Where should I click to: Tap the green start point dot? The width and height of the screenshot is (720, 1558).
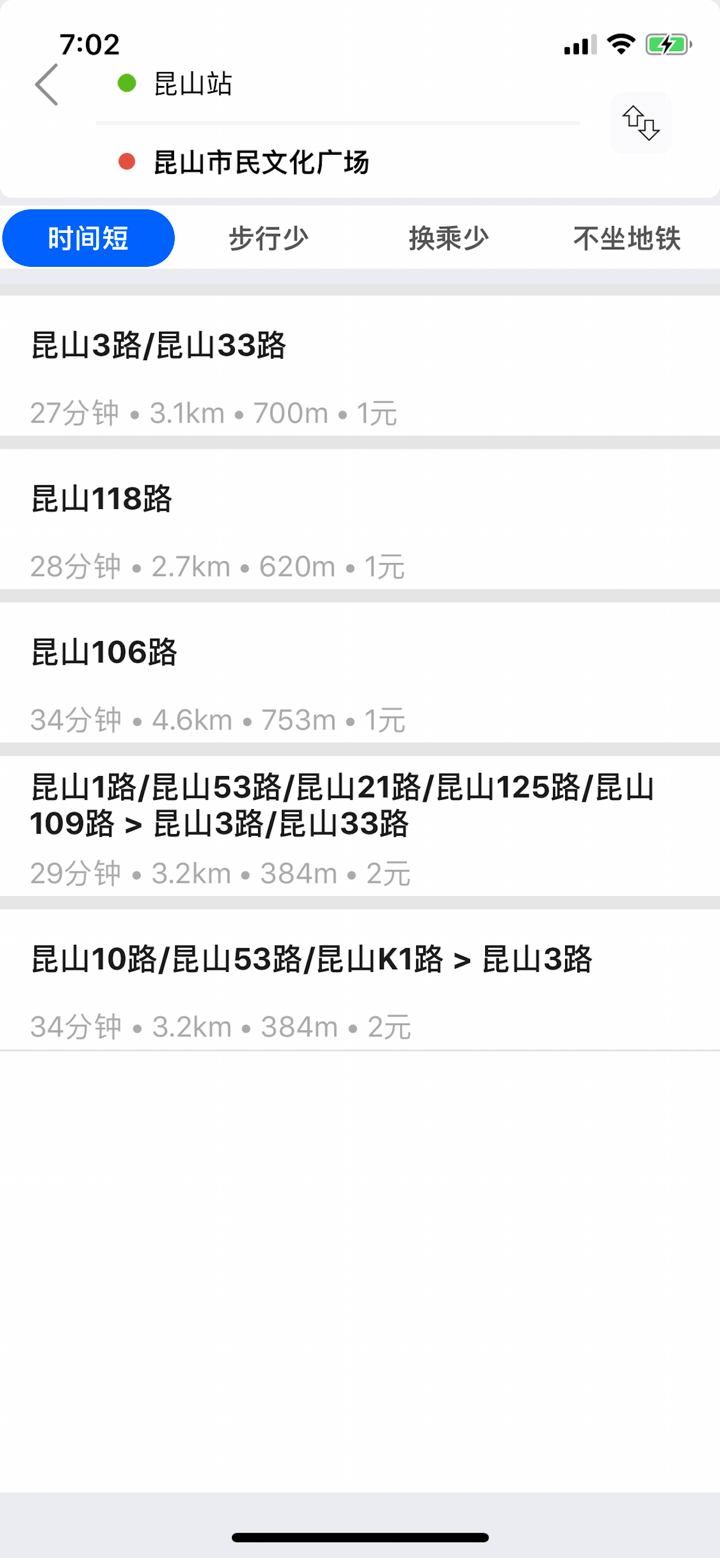pyautogui.click(x=126, y=84)
